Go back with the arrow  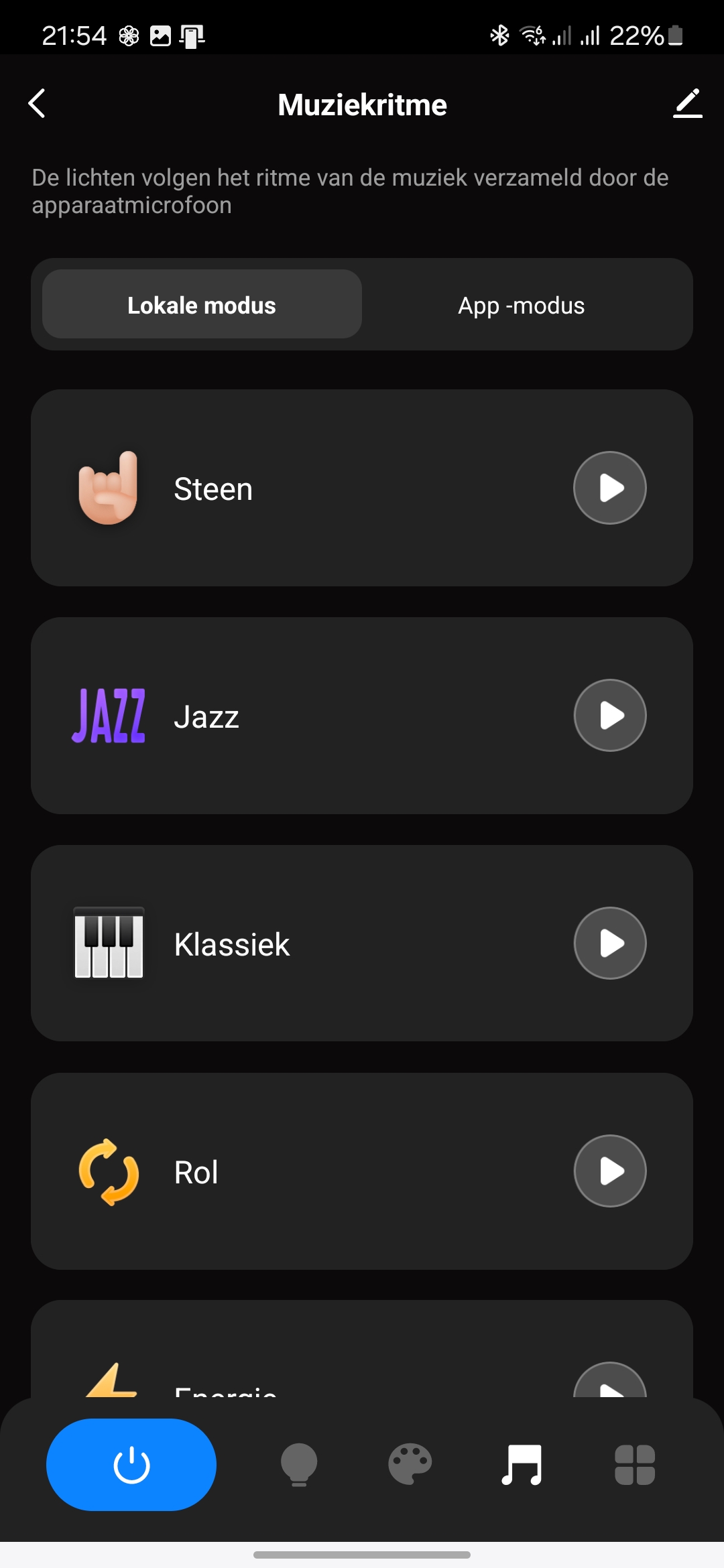tap(37, 104)
